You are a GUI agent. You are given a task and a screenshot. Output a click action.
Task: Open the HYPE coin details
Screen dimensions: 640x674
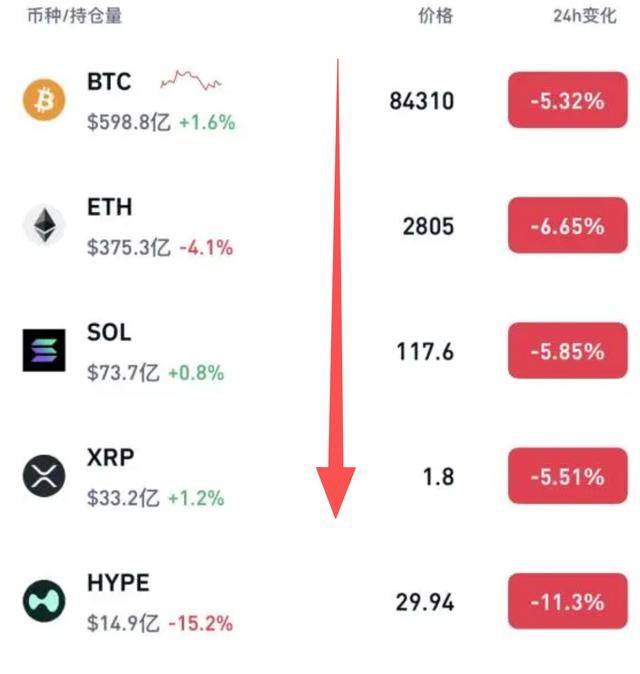(x=118, y=583)
